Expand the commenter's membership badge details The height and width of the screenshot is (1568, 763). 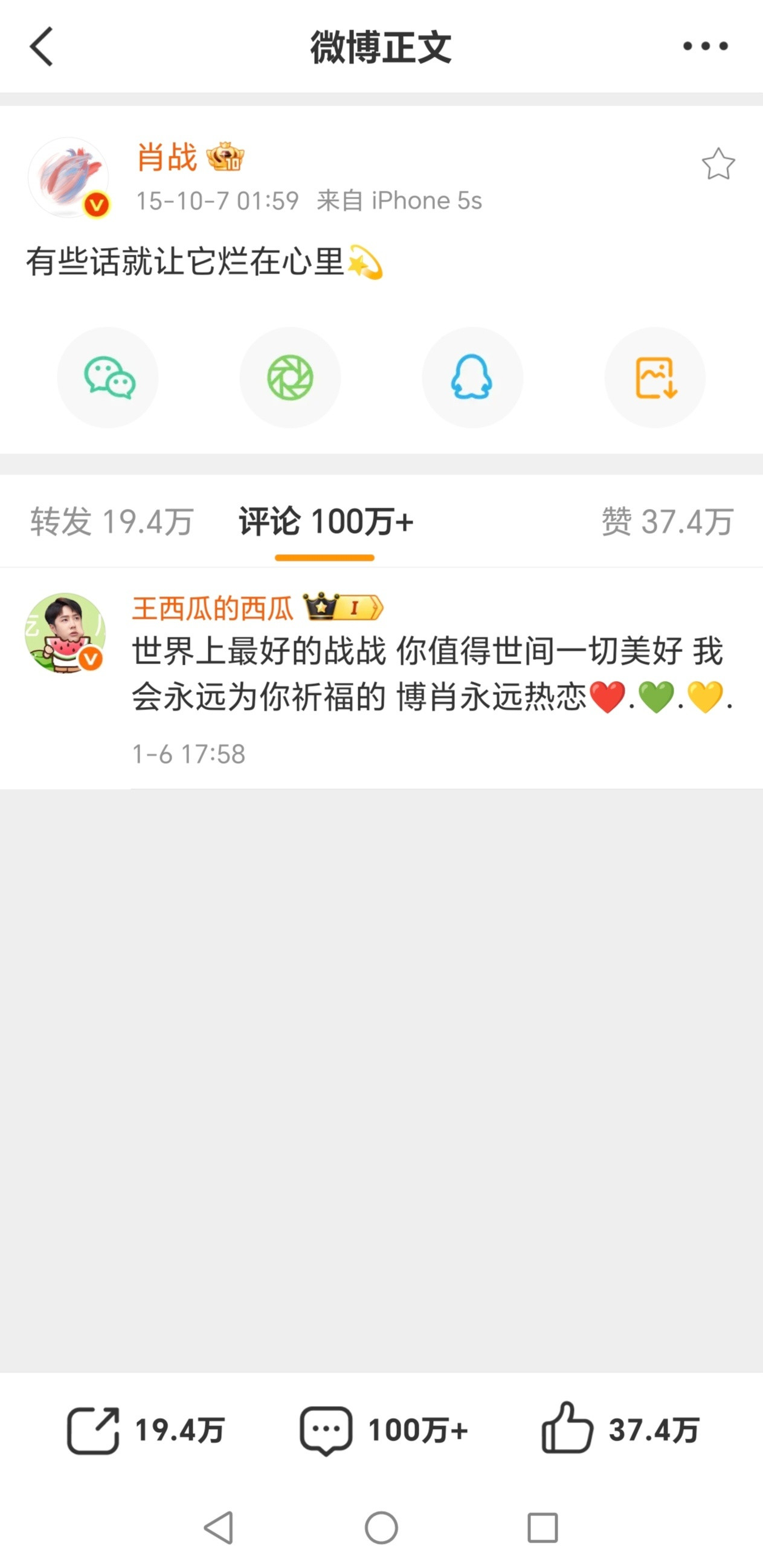[x=344, y=607]
